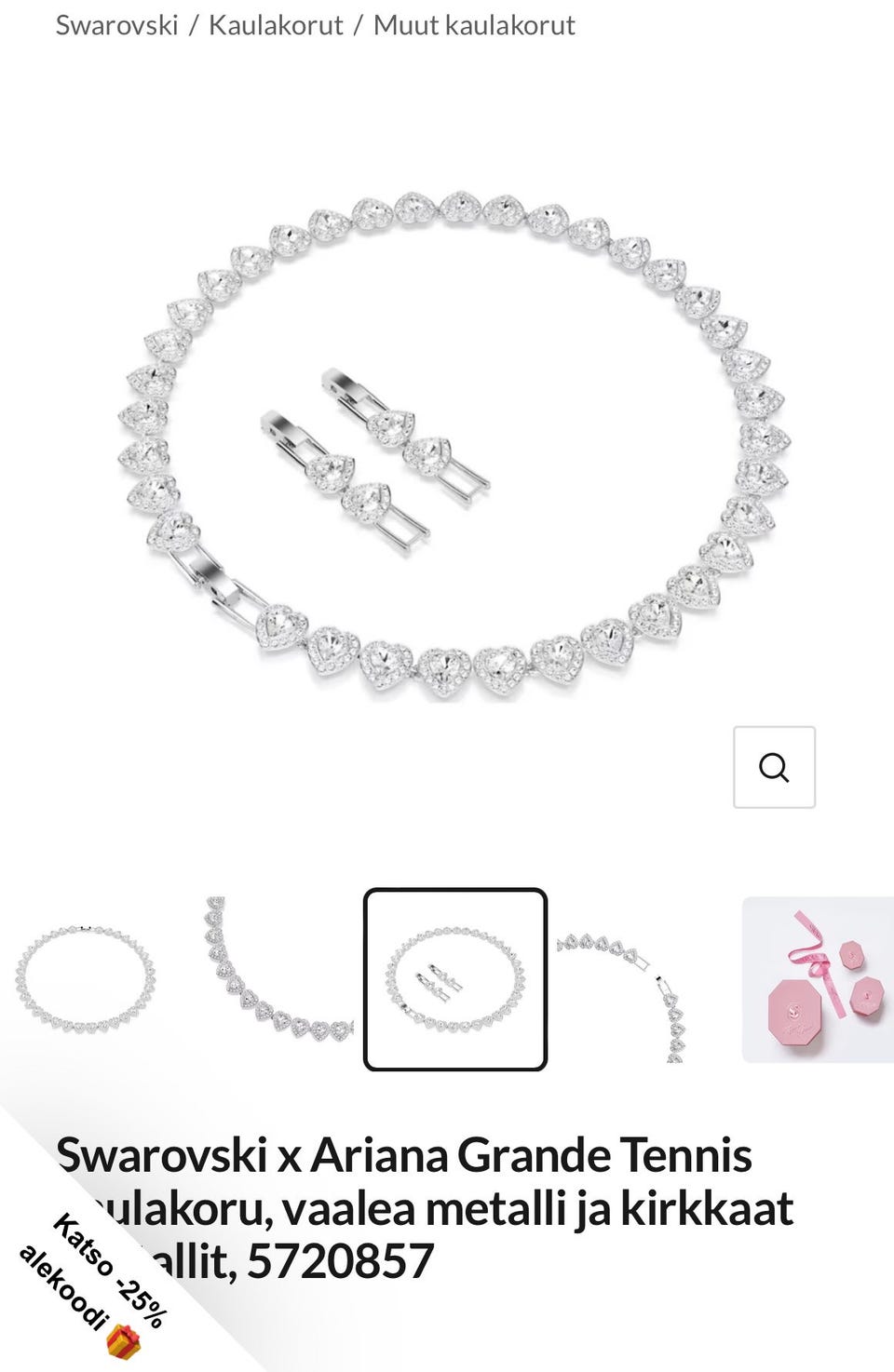The width and height of the screenshot is (894, 1372).
Task: Show pink gift box packaging thumbnail
Action: tap(818, 980)
